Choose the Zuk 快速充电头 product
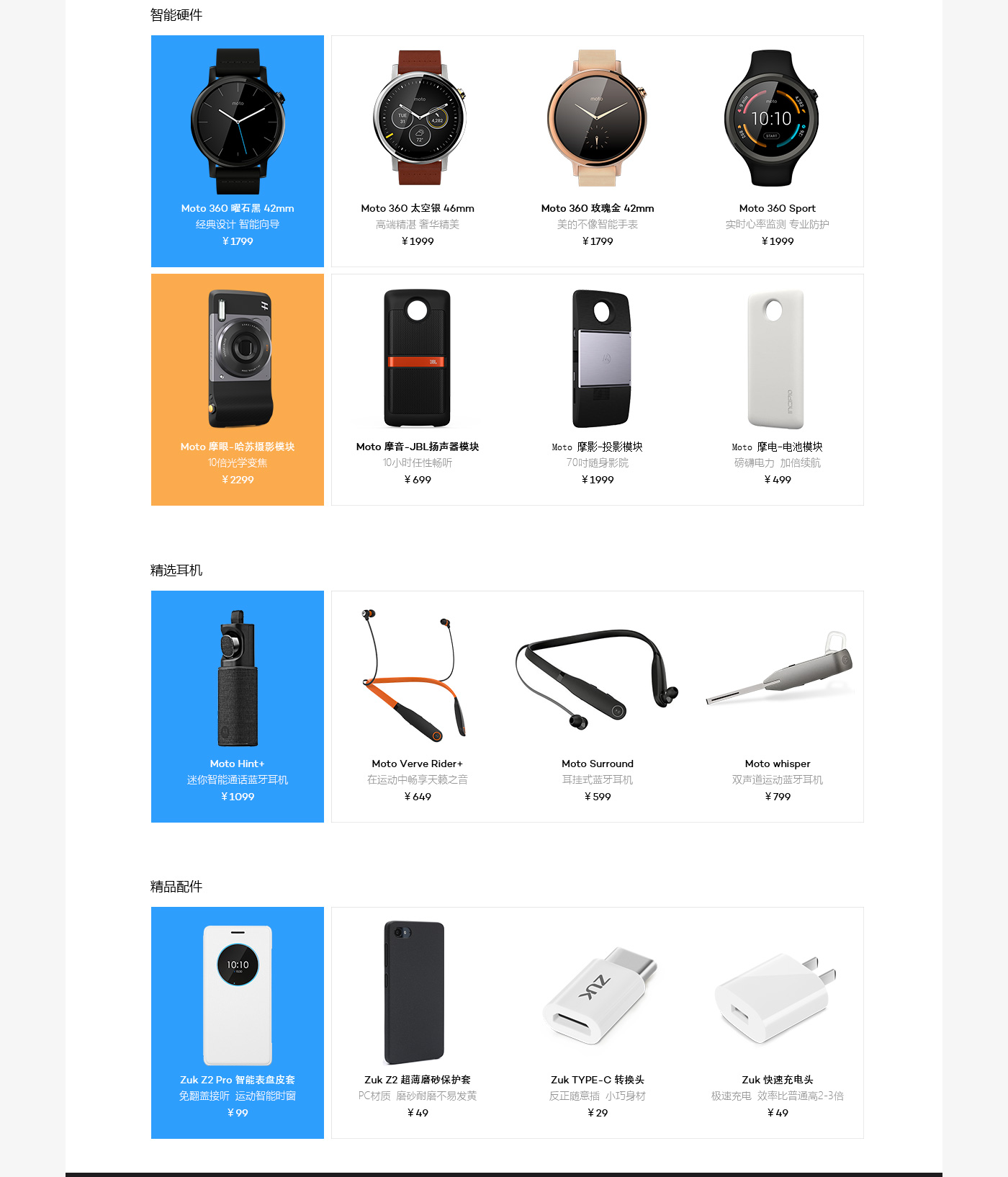 pos(777,1022)
